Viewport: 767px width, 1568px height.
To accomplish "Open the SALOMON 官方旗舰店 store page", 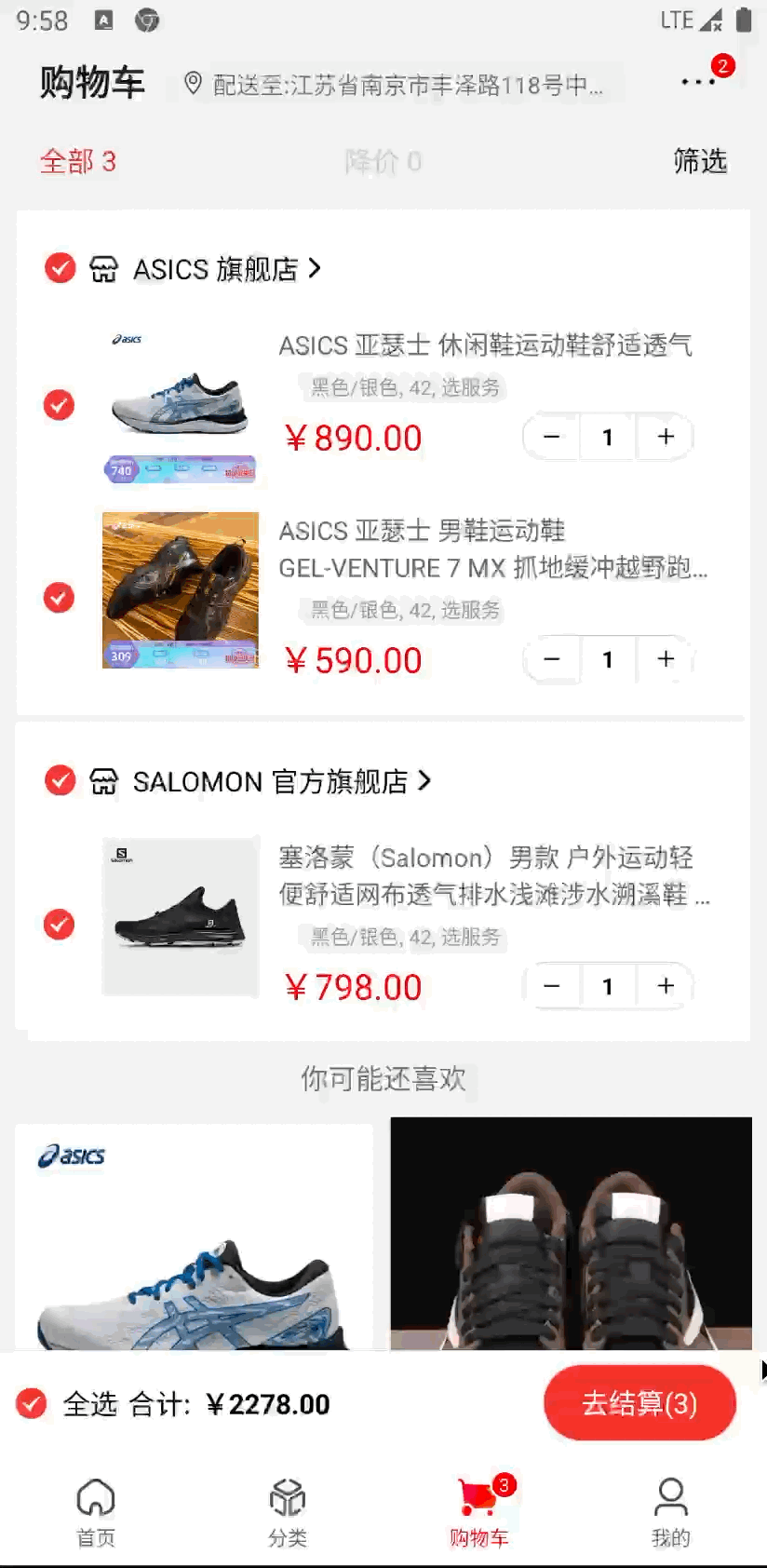I will point(281,781).
